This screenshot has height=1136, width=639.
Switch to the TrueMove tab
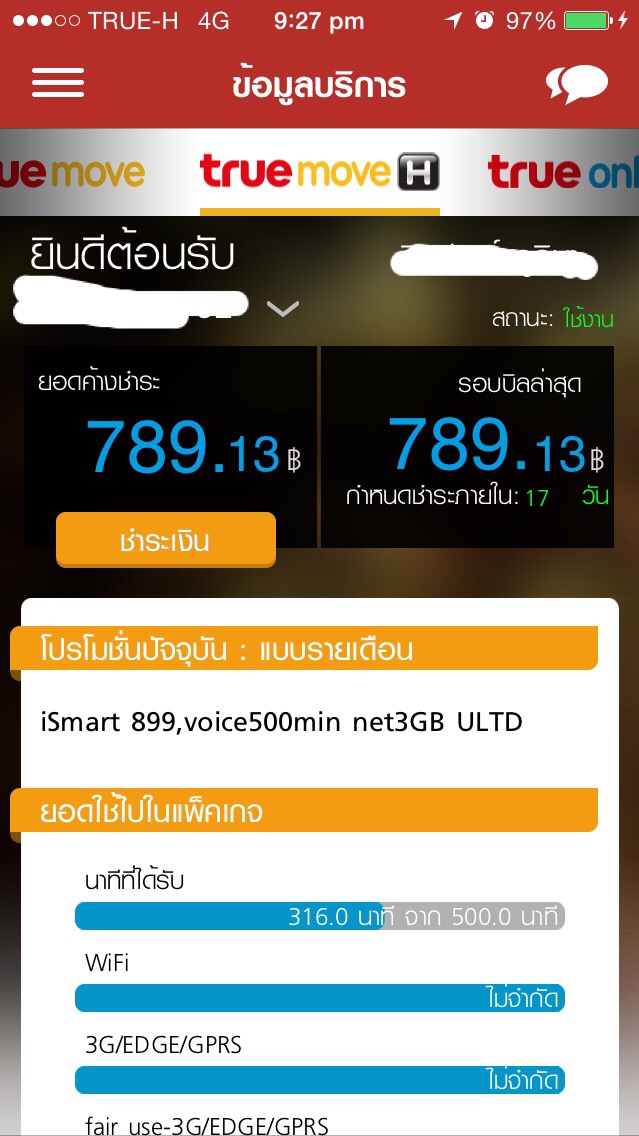coord(74,173)
